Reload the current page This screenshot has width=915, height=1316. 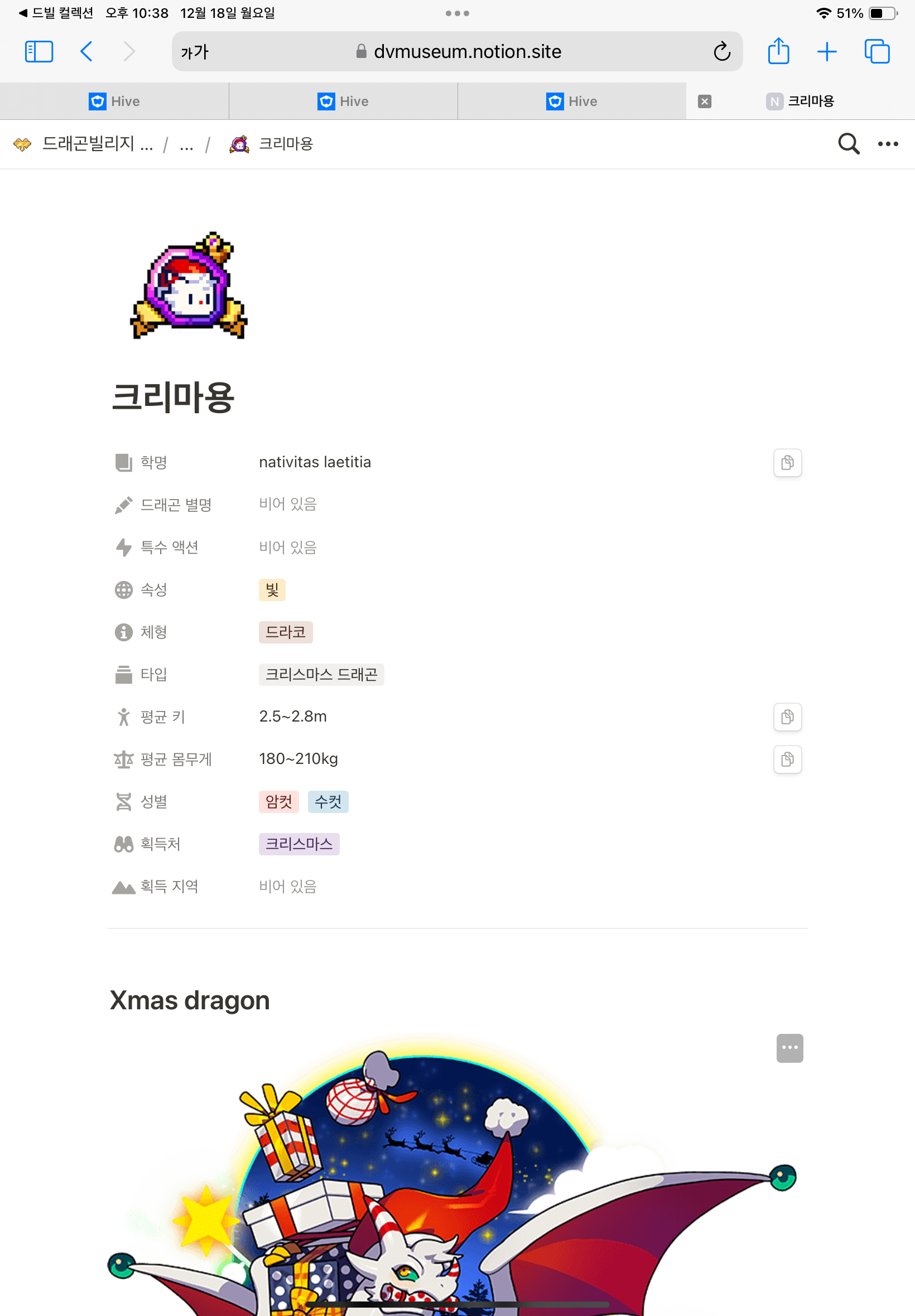pos(722,51)
